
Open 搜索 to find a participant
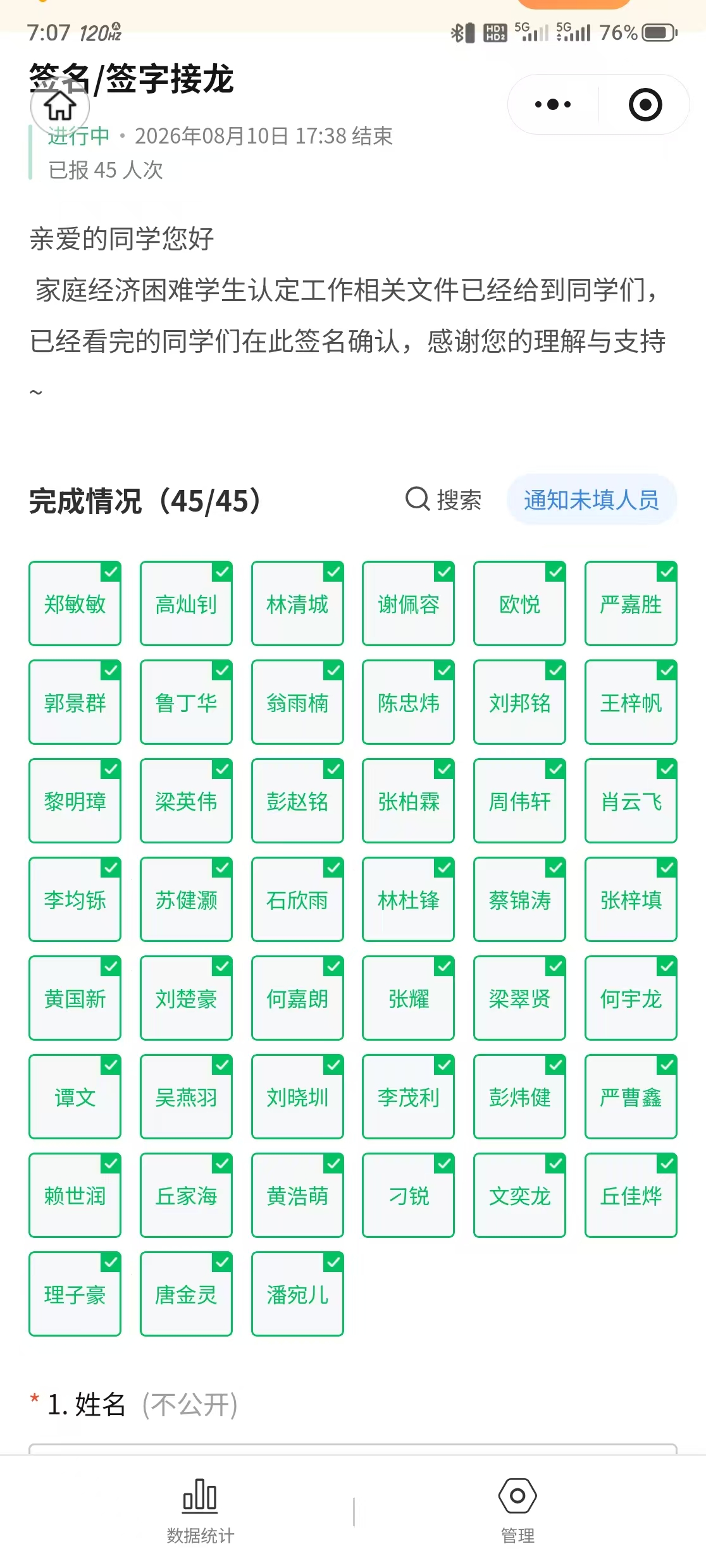coord(443,499)
